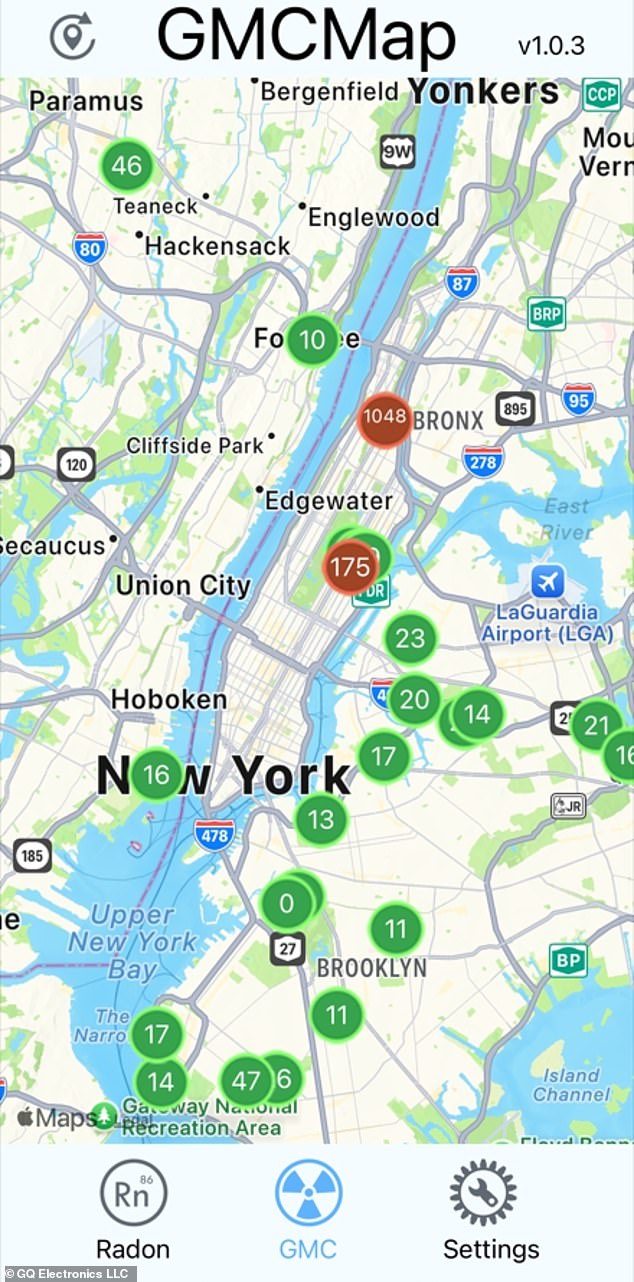Tap the green 13 marker below New York
The image size is (634, 1282).
coord(321,820)
